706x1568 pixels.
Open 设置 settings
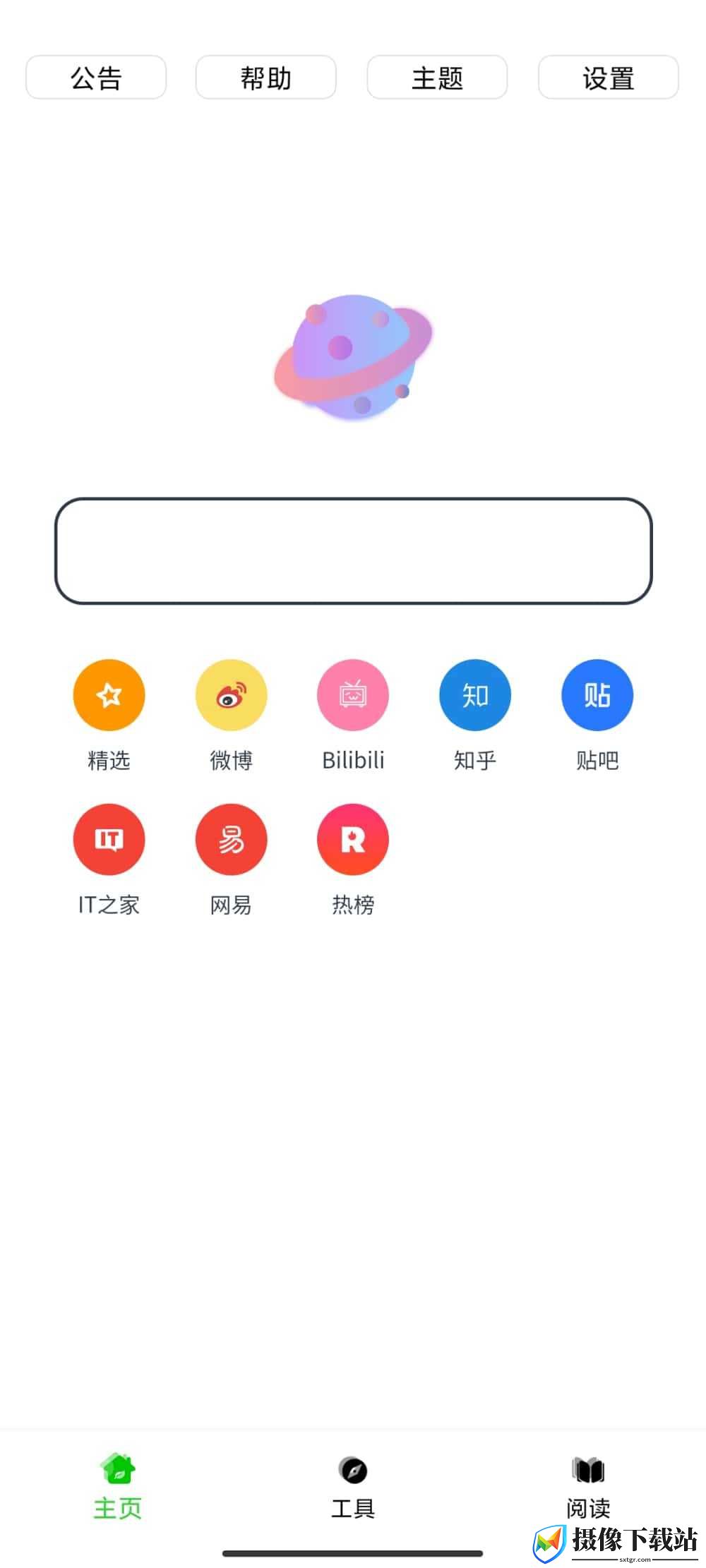click(x=609, y=78)
